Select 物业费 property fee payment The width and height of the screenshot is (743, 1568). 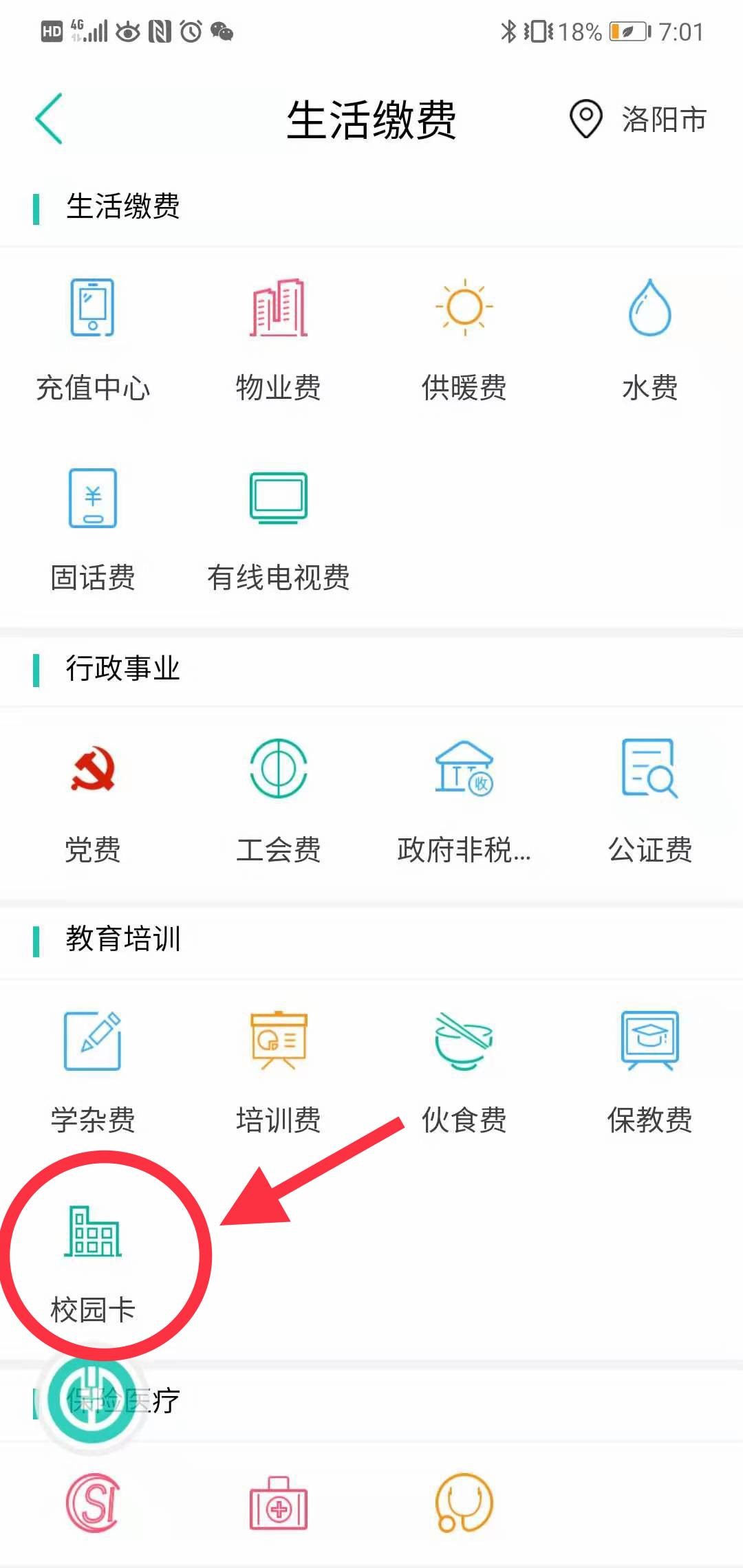tap(279, 338)
